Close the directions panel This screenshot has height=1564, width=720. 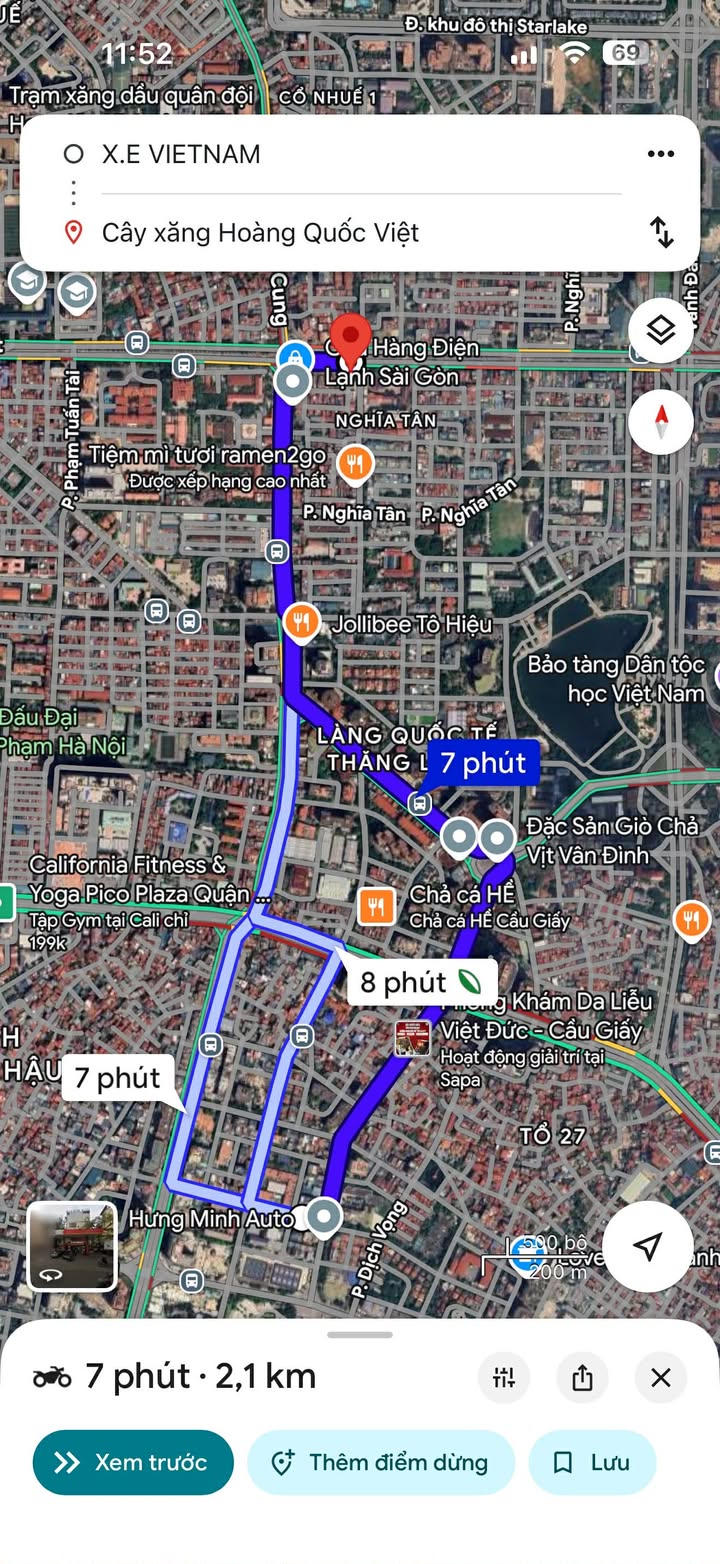coord(661,1378)
